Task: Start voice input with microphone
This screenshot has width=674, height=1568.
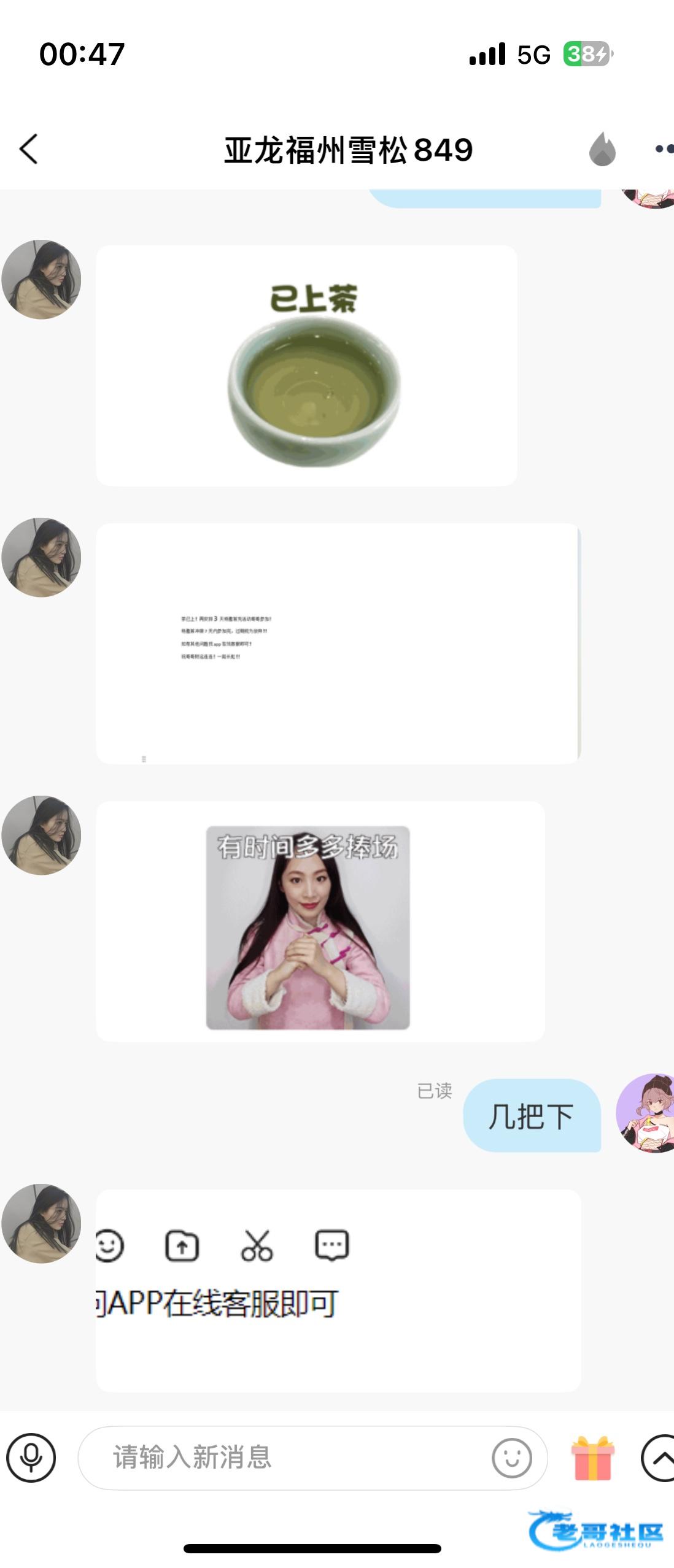Action: click(31, 1458)
